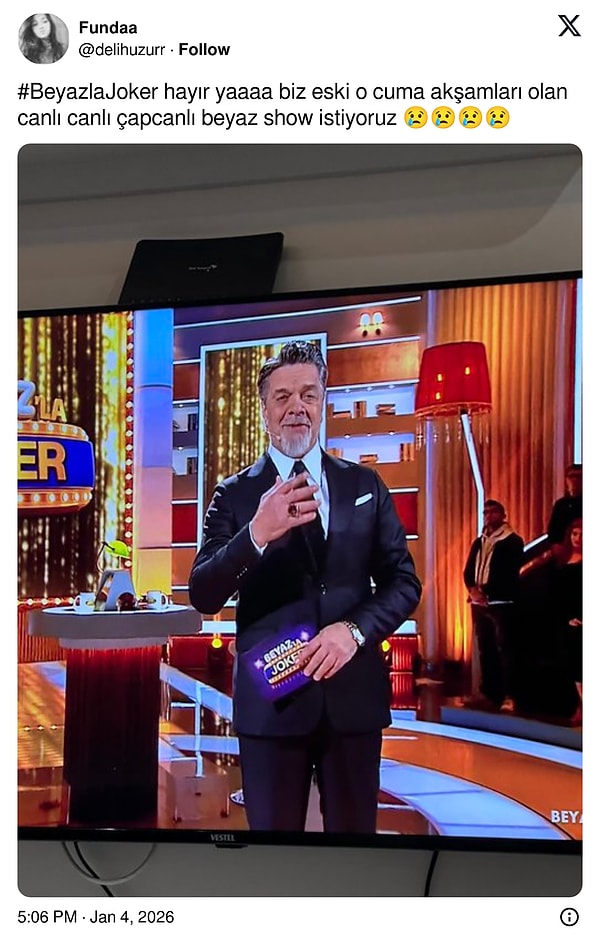Open Fundaa's profile picture

(x=44, y=39)
